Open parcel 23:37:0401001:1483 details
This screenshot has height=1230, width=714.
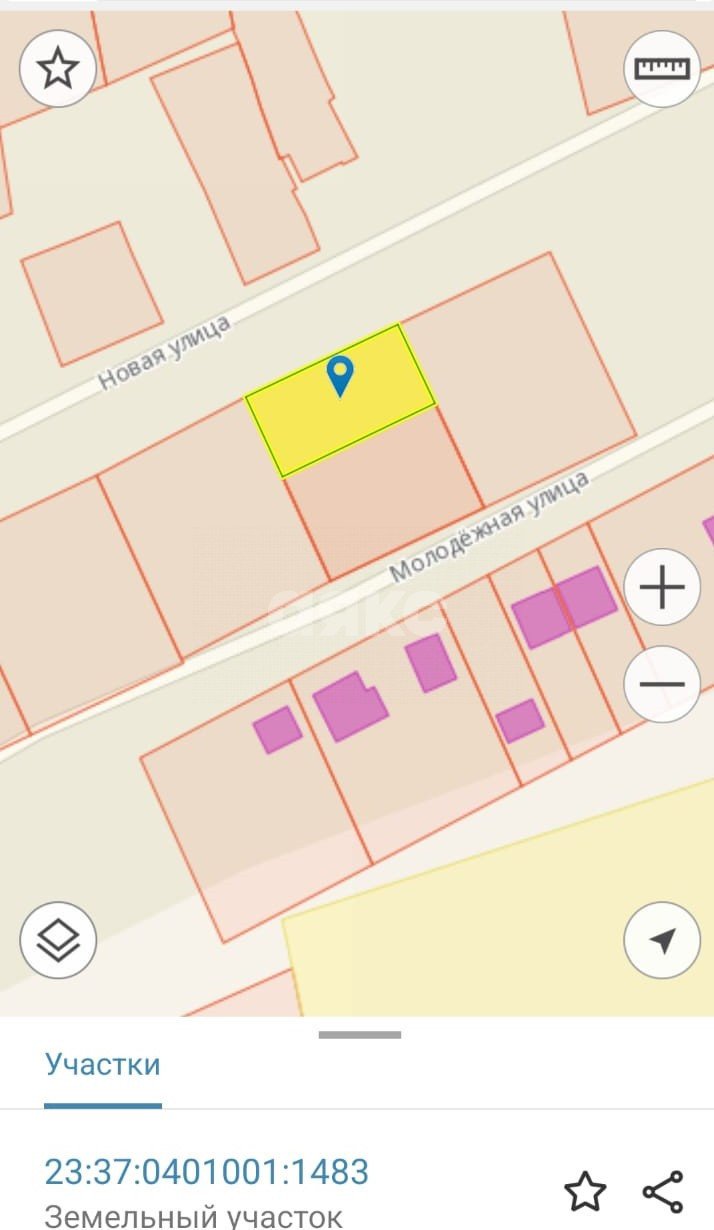coord(206,1171)
